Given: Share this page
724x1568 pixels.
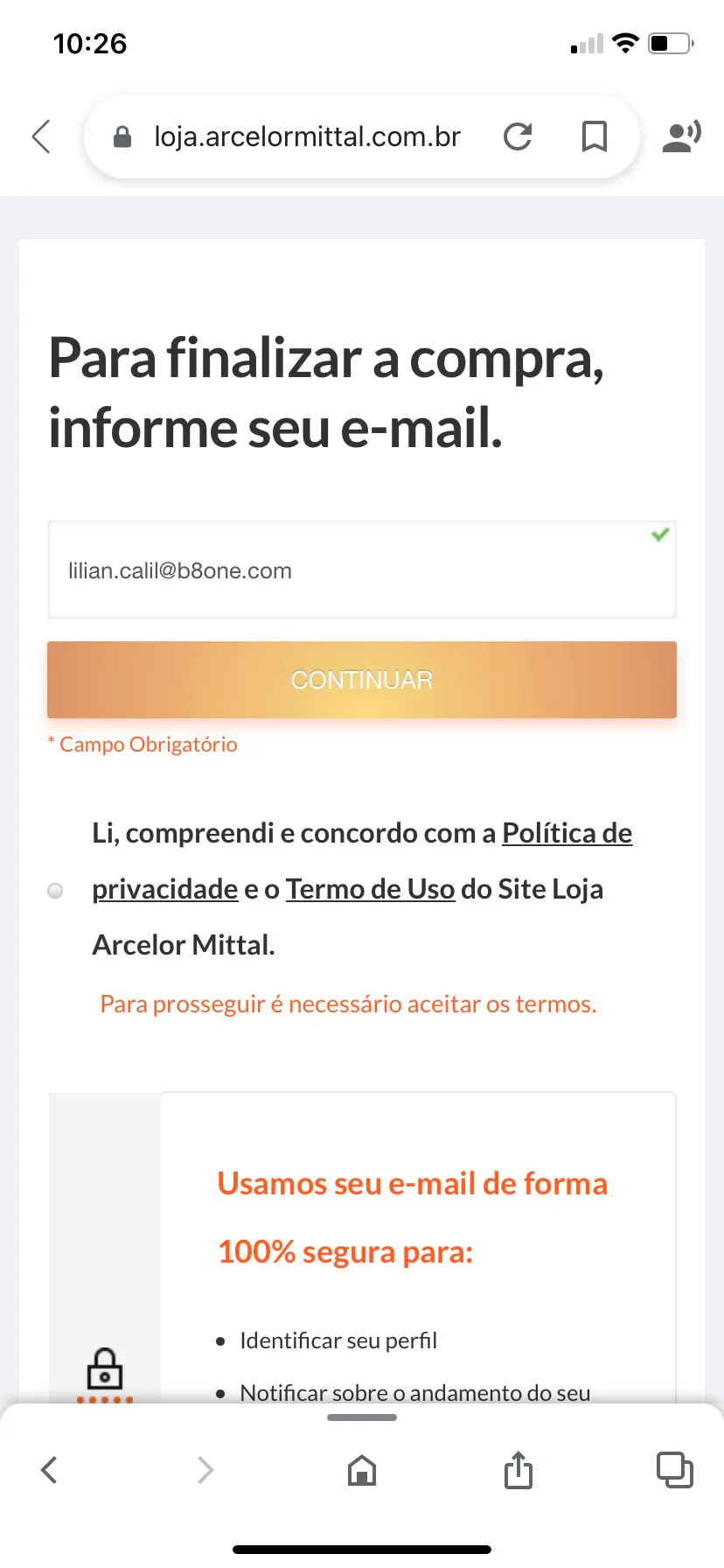Looking at the screenshot, I should pyautogui.click(x=518, y=1470).
